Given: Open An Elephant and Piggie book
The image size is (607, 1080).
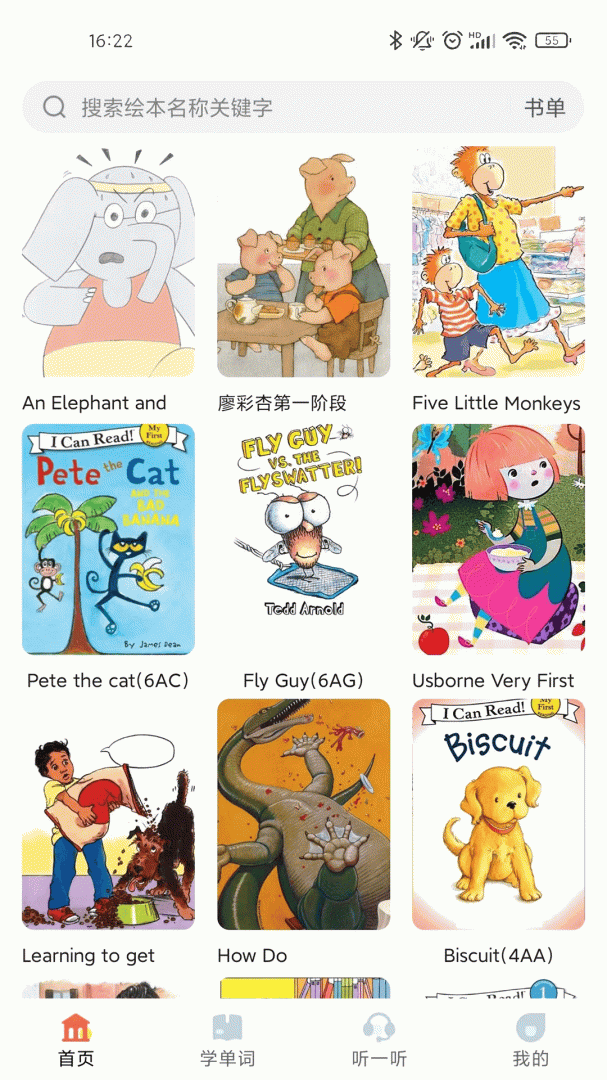Looking at the screenshot, I should click(108, 262).
